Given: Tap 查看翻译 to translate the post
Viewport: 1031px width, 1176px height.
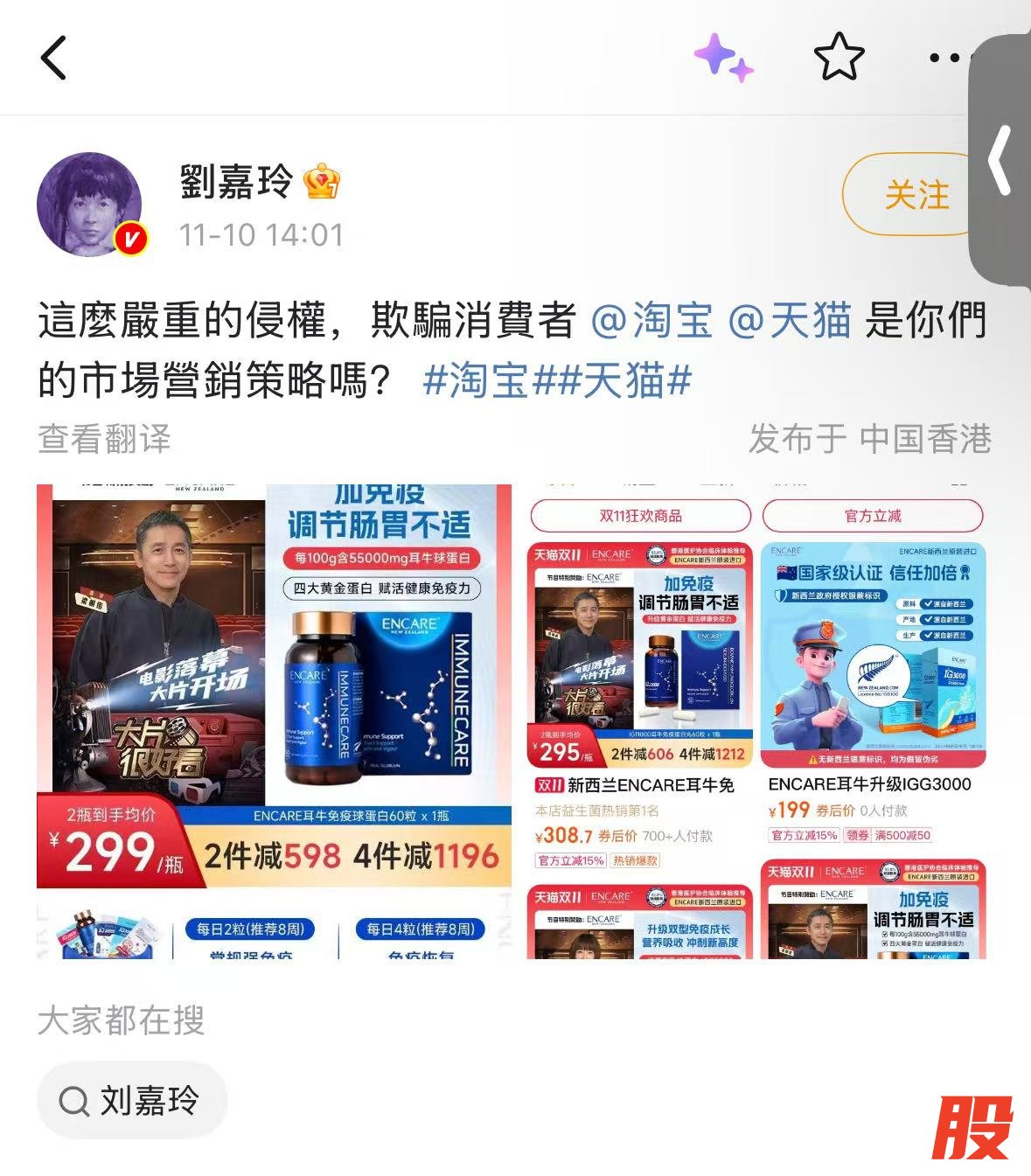Looking at the screenshot, I should (x=104, y=439).
